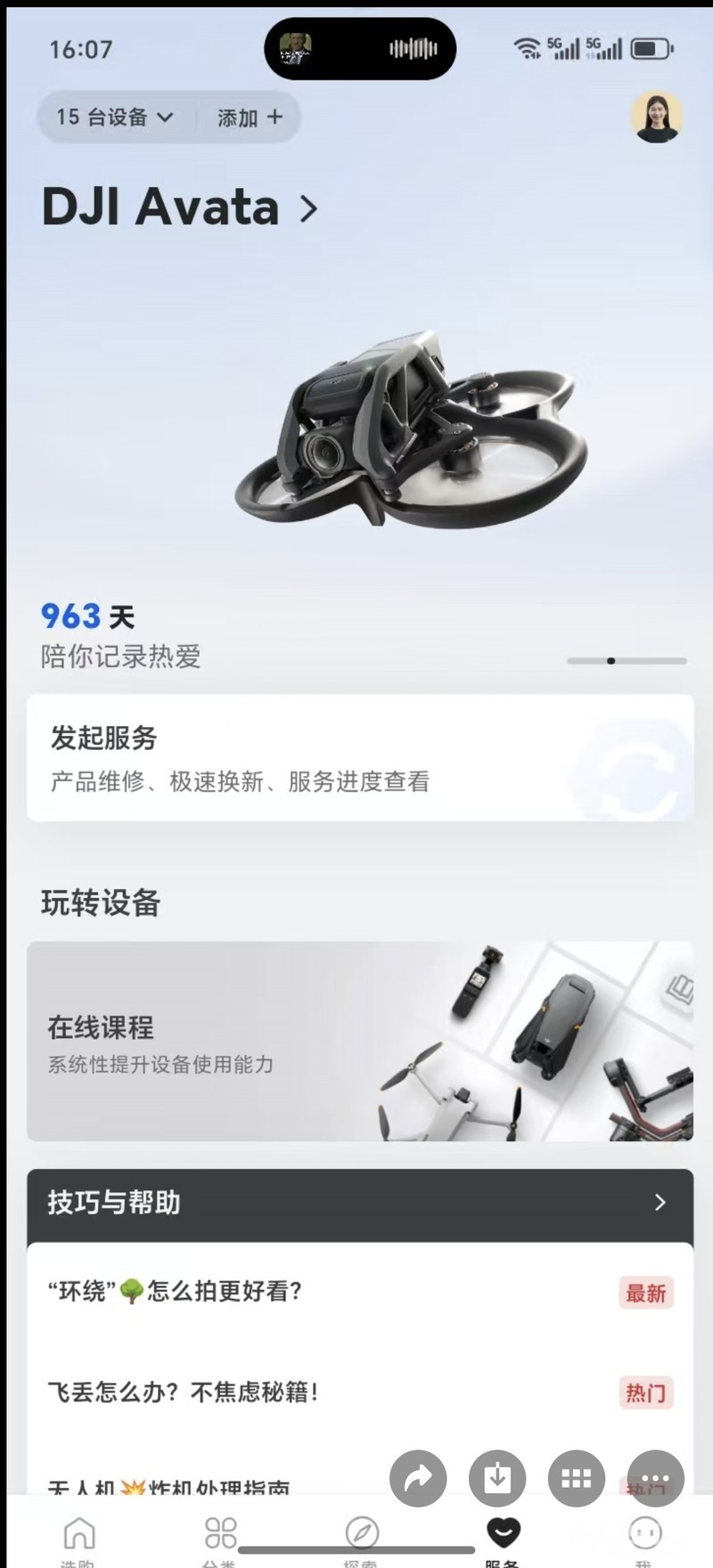The image size is (713, 1568).
Task: Open the floating three-dots more button
Action: (655, 1479)
